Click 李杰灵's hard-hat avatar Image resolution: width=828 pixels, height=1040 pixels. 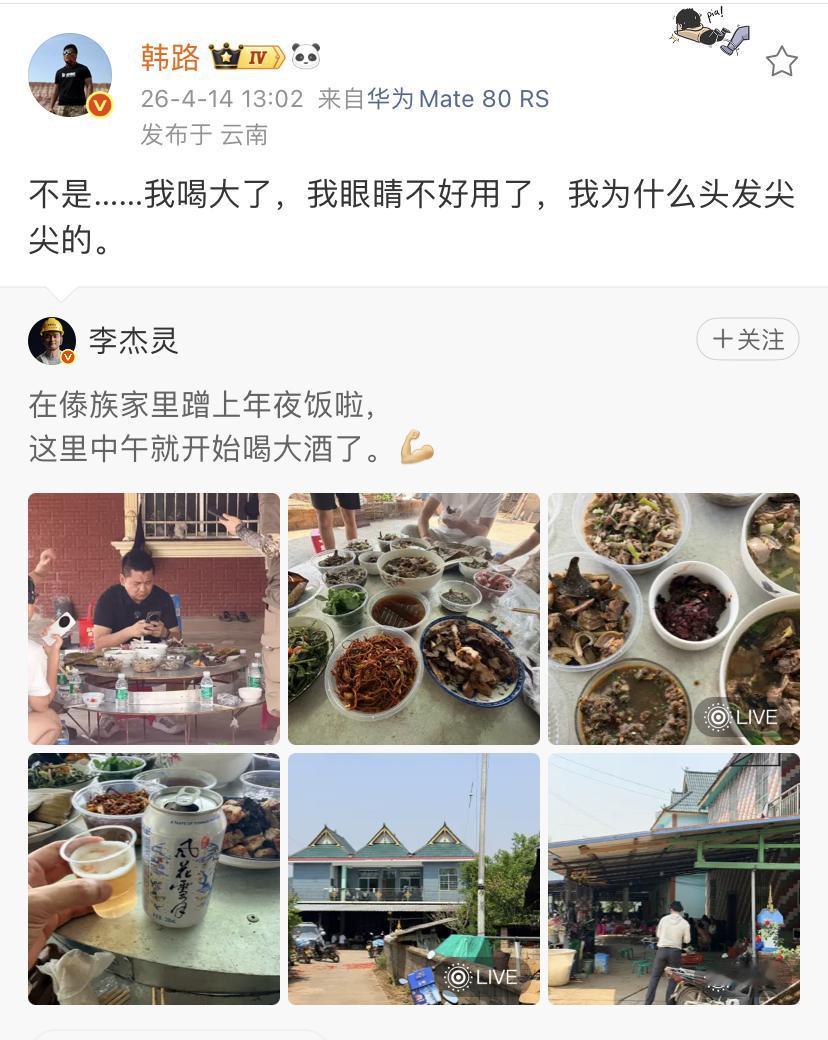50,337
